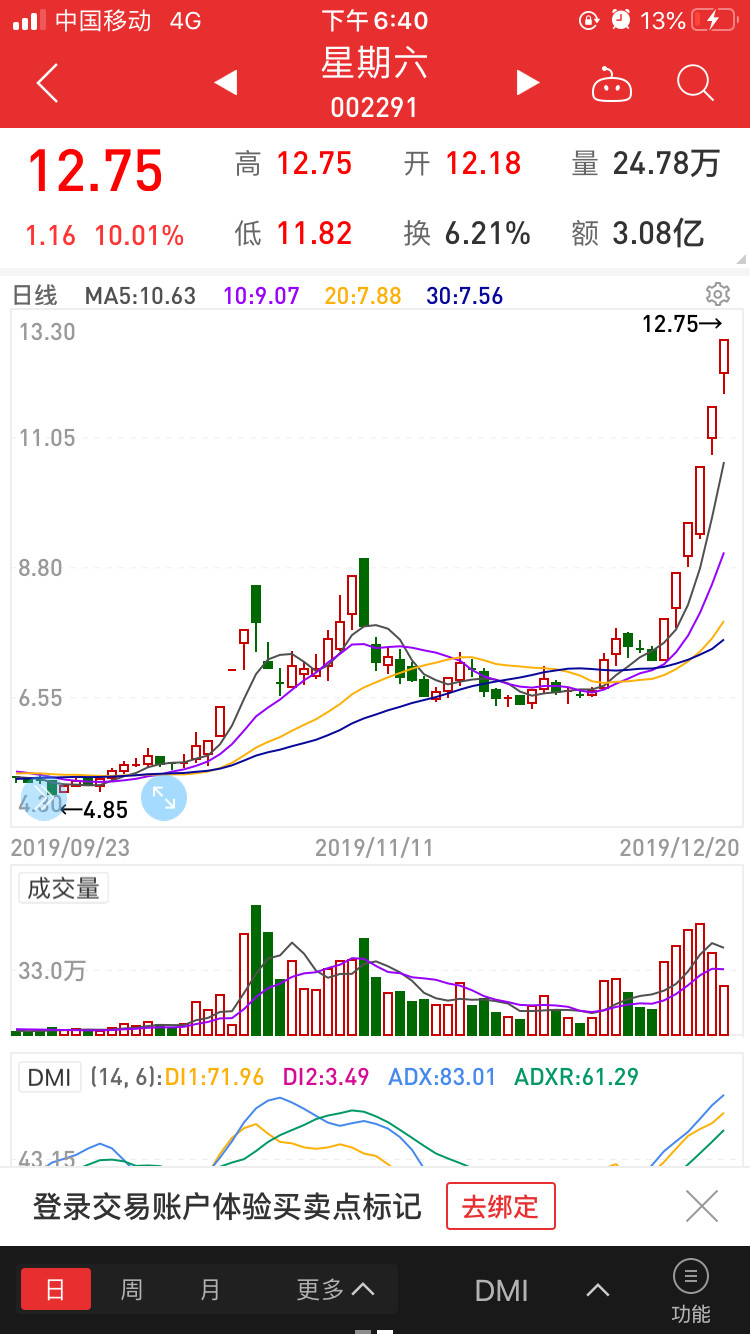Dismiss the trading account login banner
This screenshot has width=750, height=1334.
[x=702, y=1206]
